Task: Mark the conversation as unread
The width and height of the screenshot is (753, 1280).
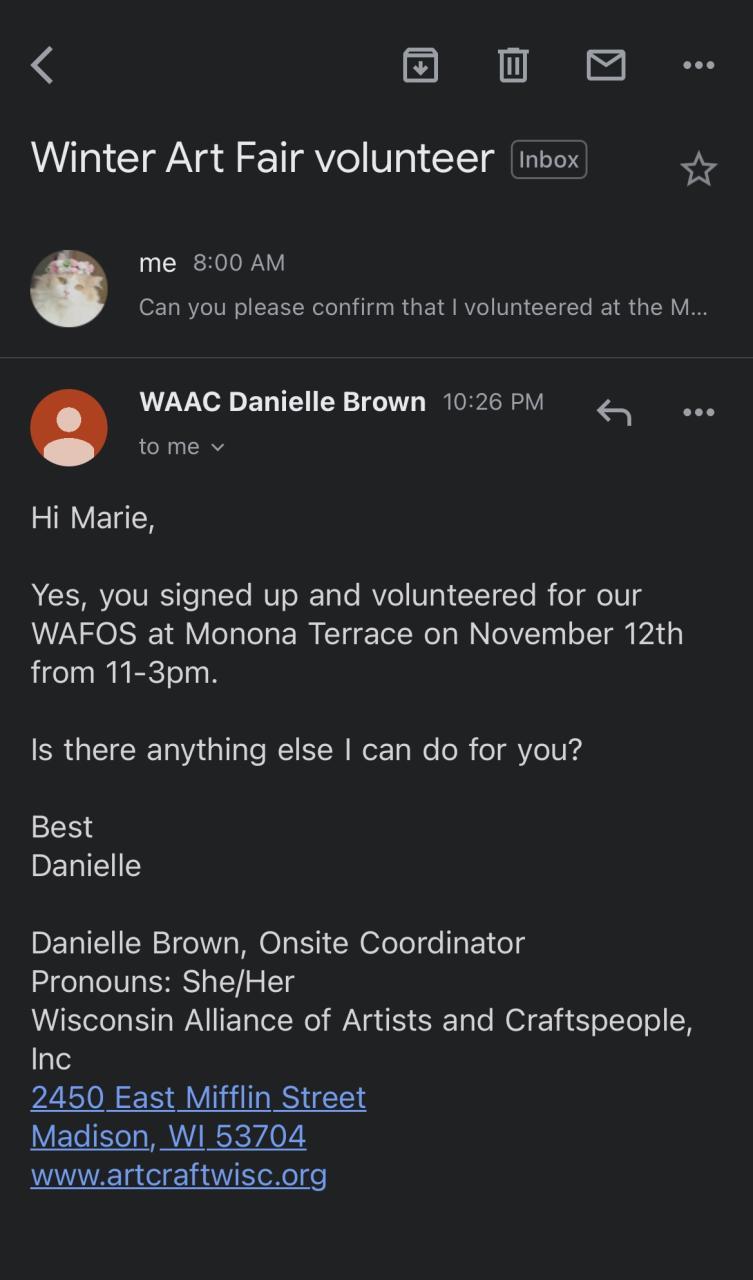Action: point(605,66)
